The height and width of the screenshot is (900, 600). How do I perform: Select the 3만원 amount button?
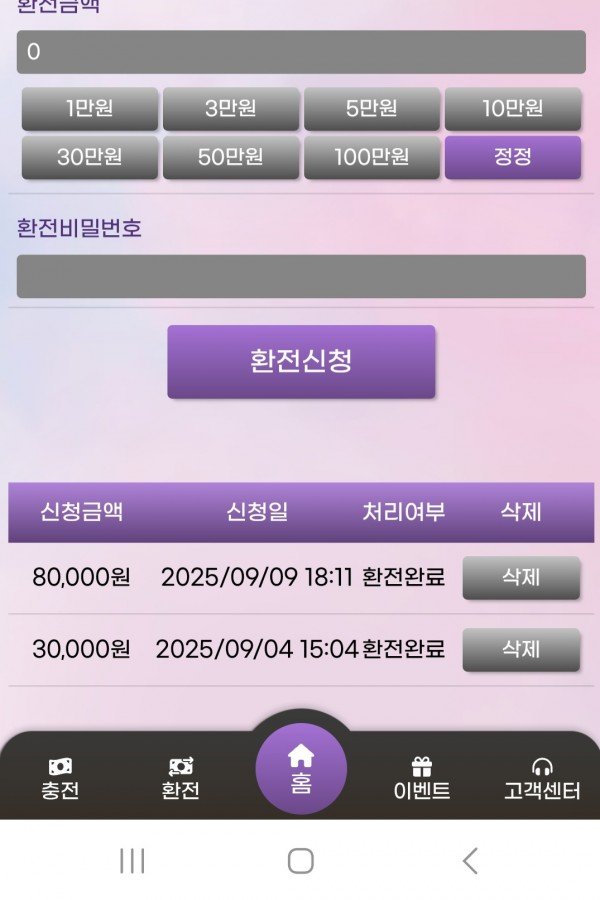coord(231,109)
